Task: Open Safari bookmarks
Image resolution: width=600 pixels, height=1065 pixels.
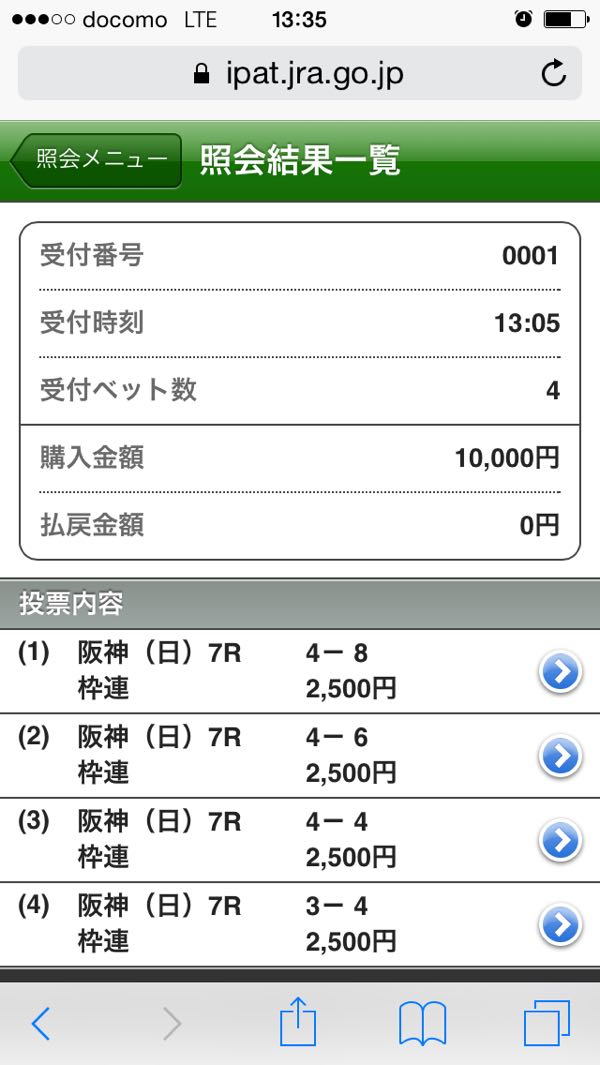Action: (x=422, y=1023)
